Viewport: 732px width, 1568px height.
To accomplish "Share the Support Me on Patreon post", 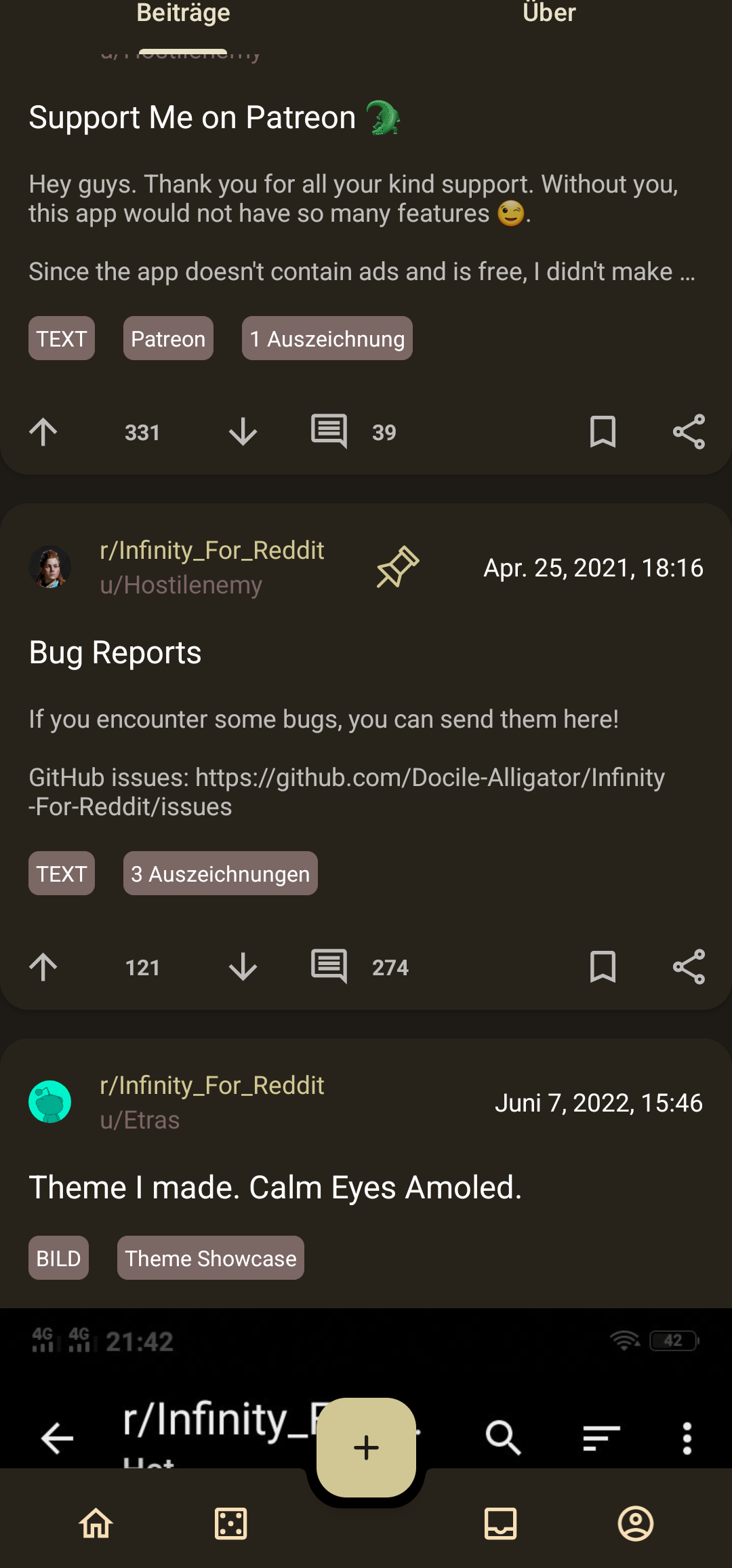I will (x=689, y=432).
